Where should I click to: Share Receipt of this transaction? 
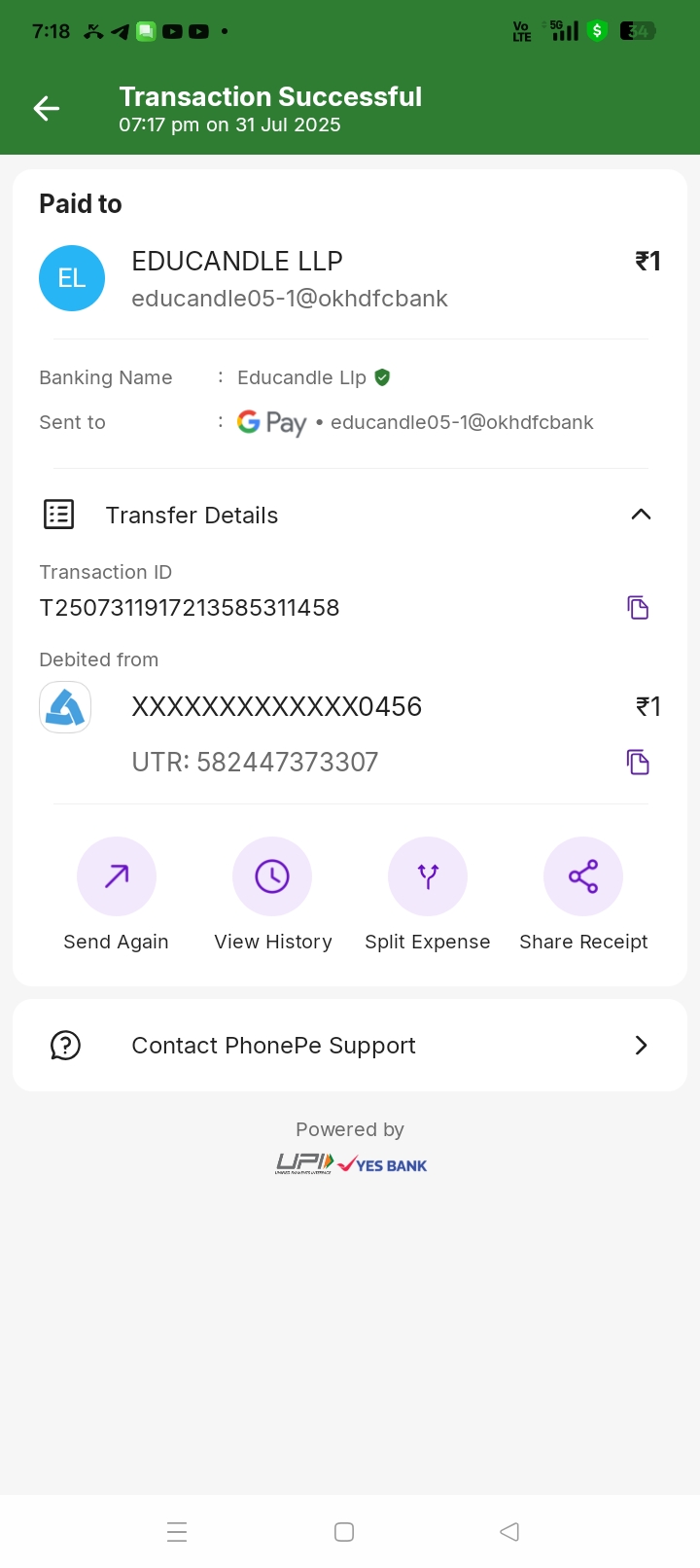click(583, 876)
